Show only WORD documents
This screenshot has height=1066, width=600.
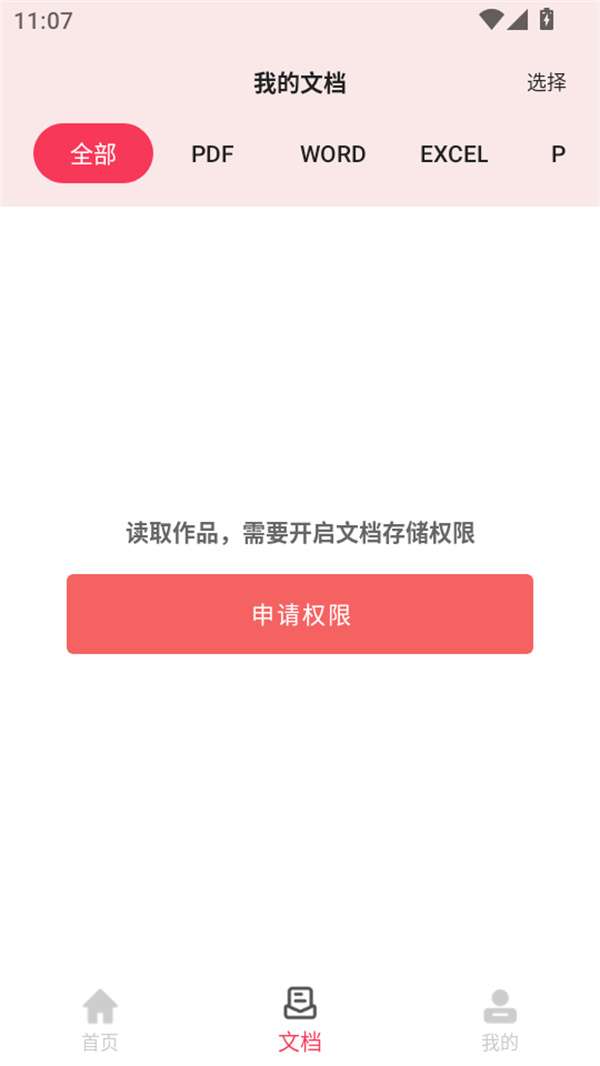point(333,154)
